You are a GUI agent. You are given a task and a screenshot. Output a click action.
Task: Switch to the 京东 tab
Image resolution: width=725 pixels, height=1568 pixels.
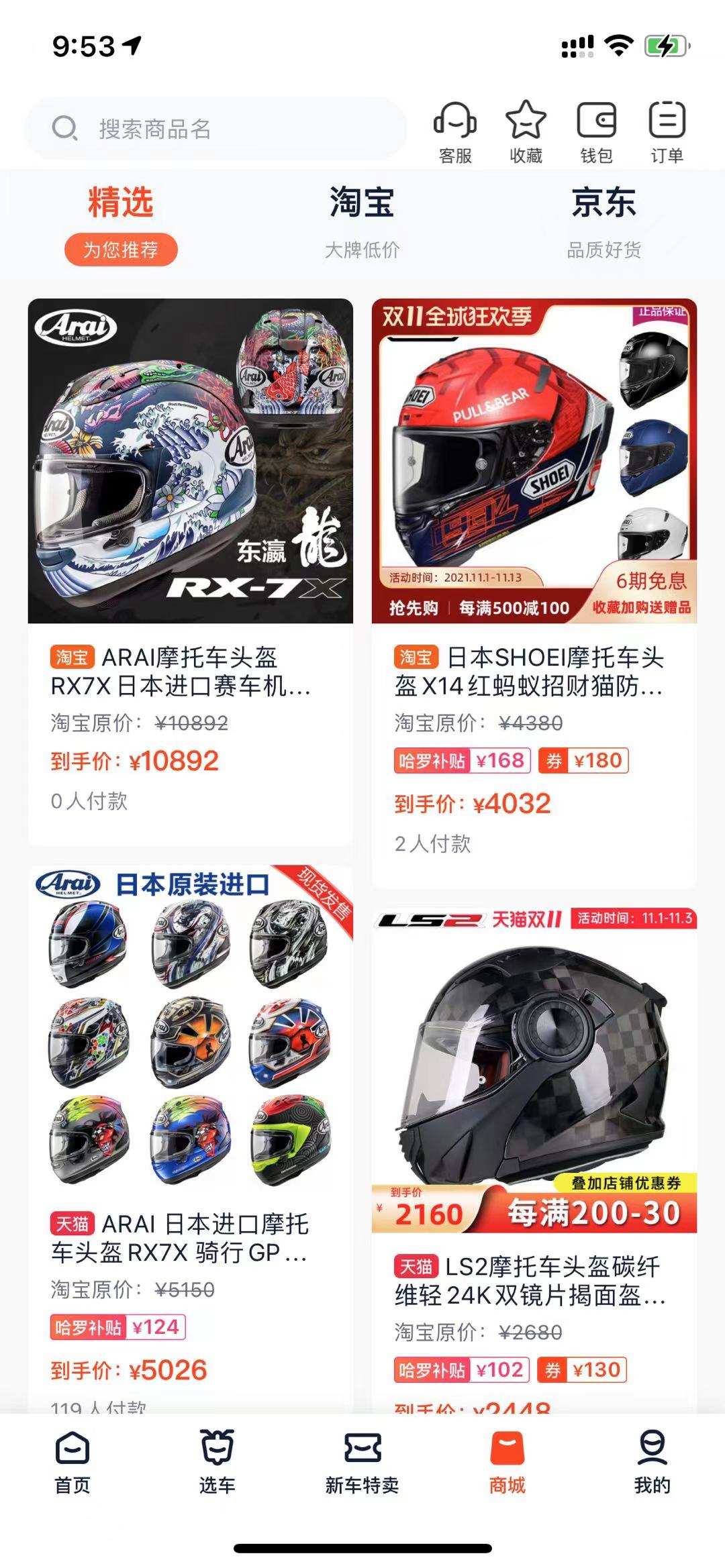(x=603, y=222)
